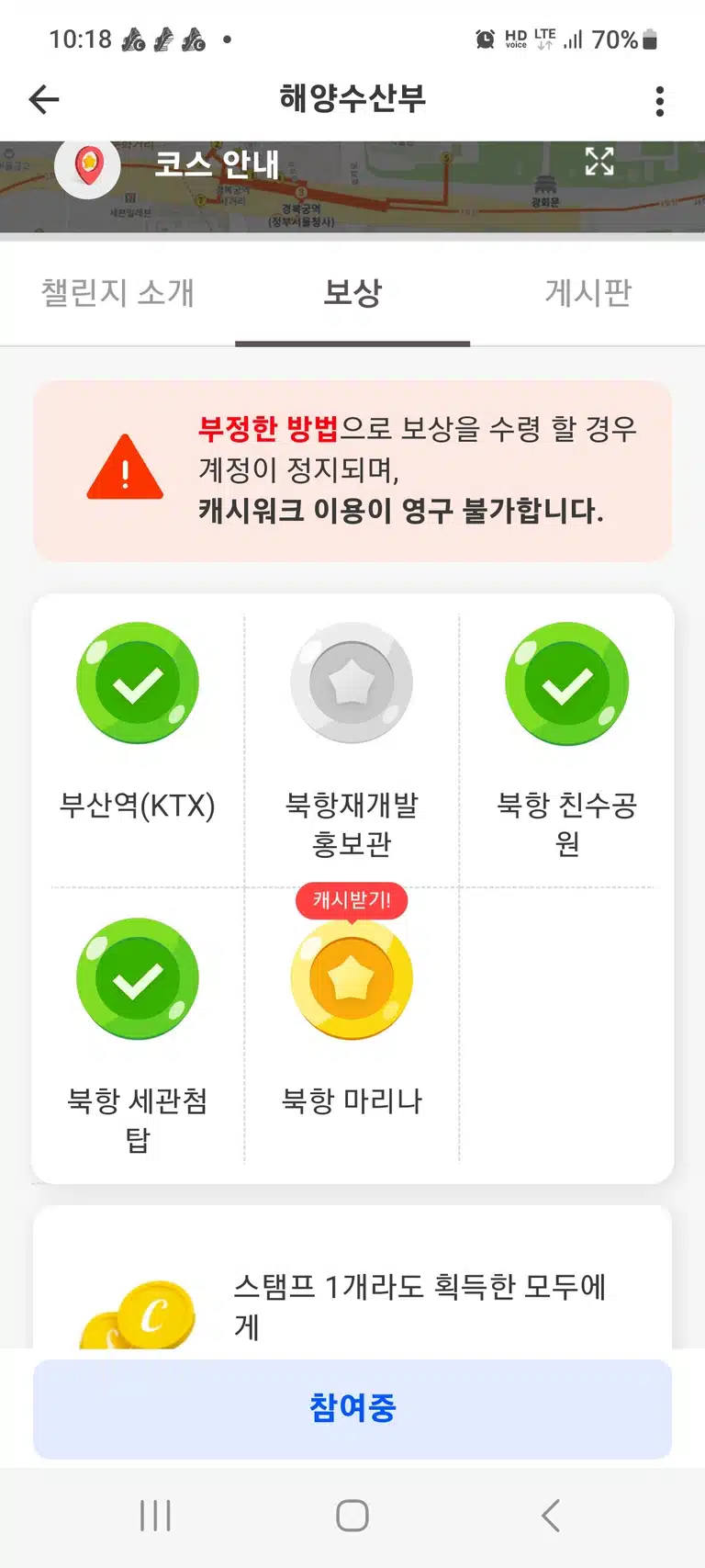Screen dimensions: 705x1568
Task: Open the recent apps view
Action: click(155, 1515)
